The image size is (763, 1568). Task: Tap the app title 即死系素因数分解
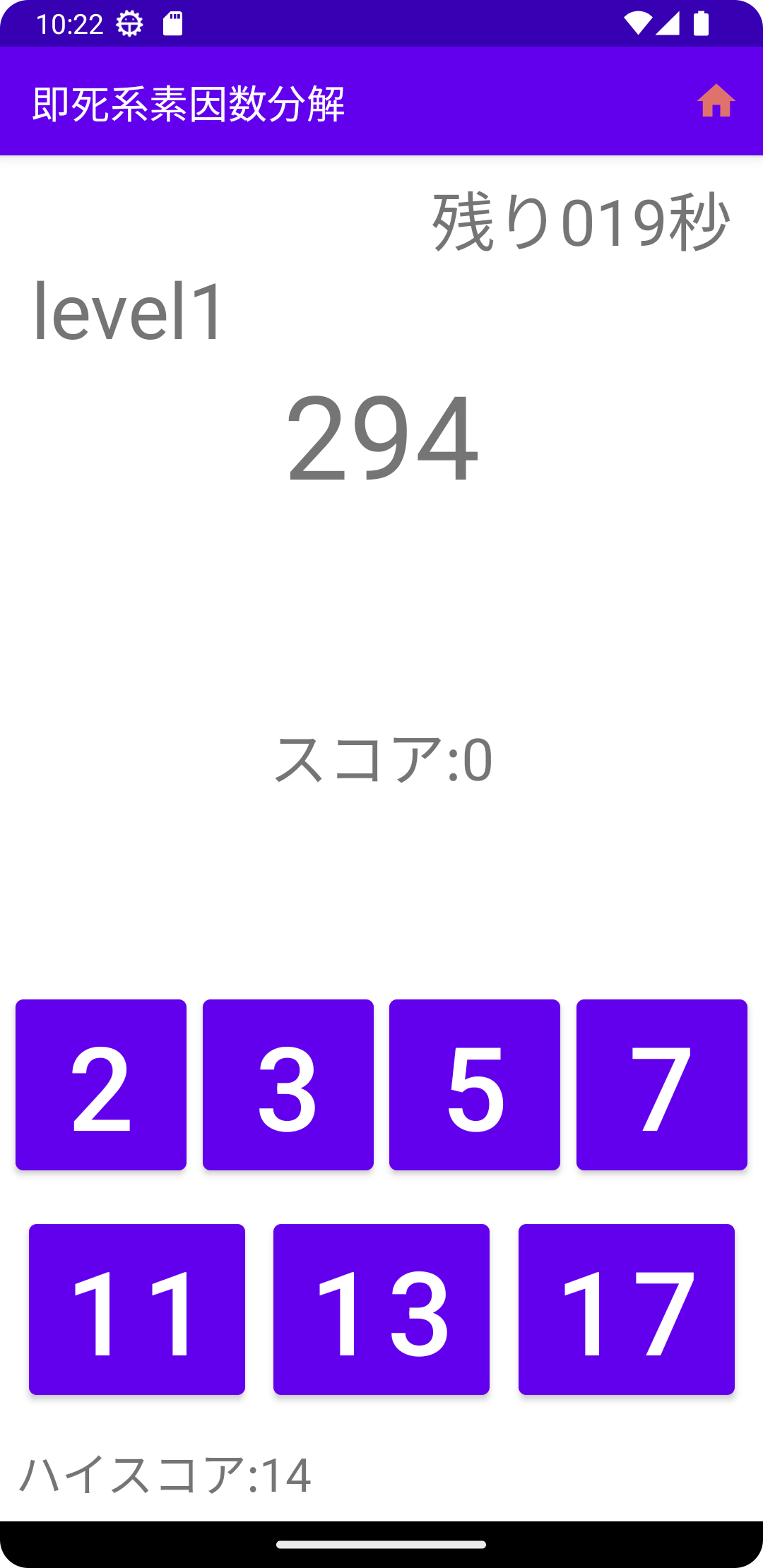[189, 103]
